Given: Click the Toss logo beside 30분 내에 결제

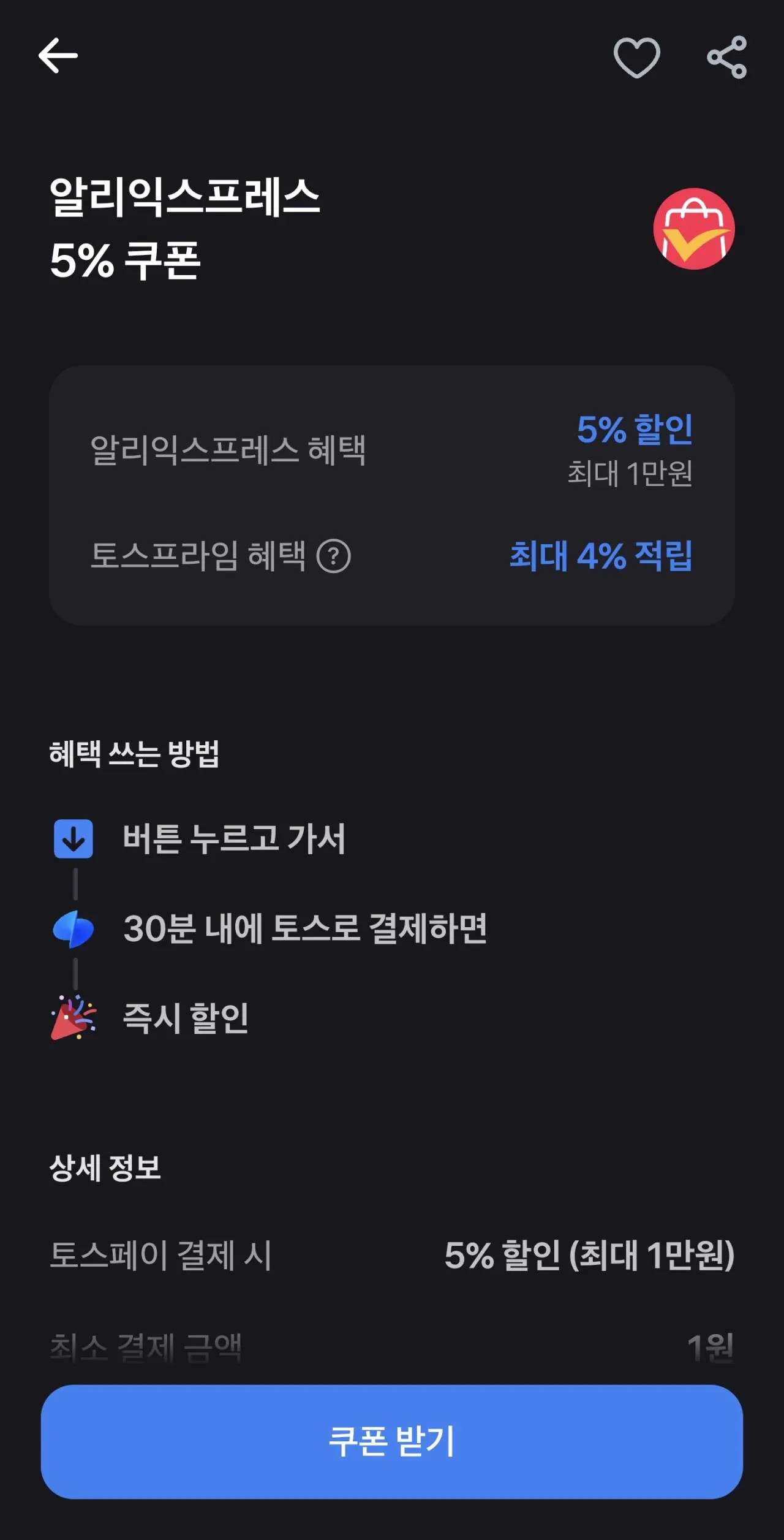Looking at the screenshot, I should pyautogui.click(x=73, y=930).
